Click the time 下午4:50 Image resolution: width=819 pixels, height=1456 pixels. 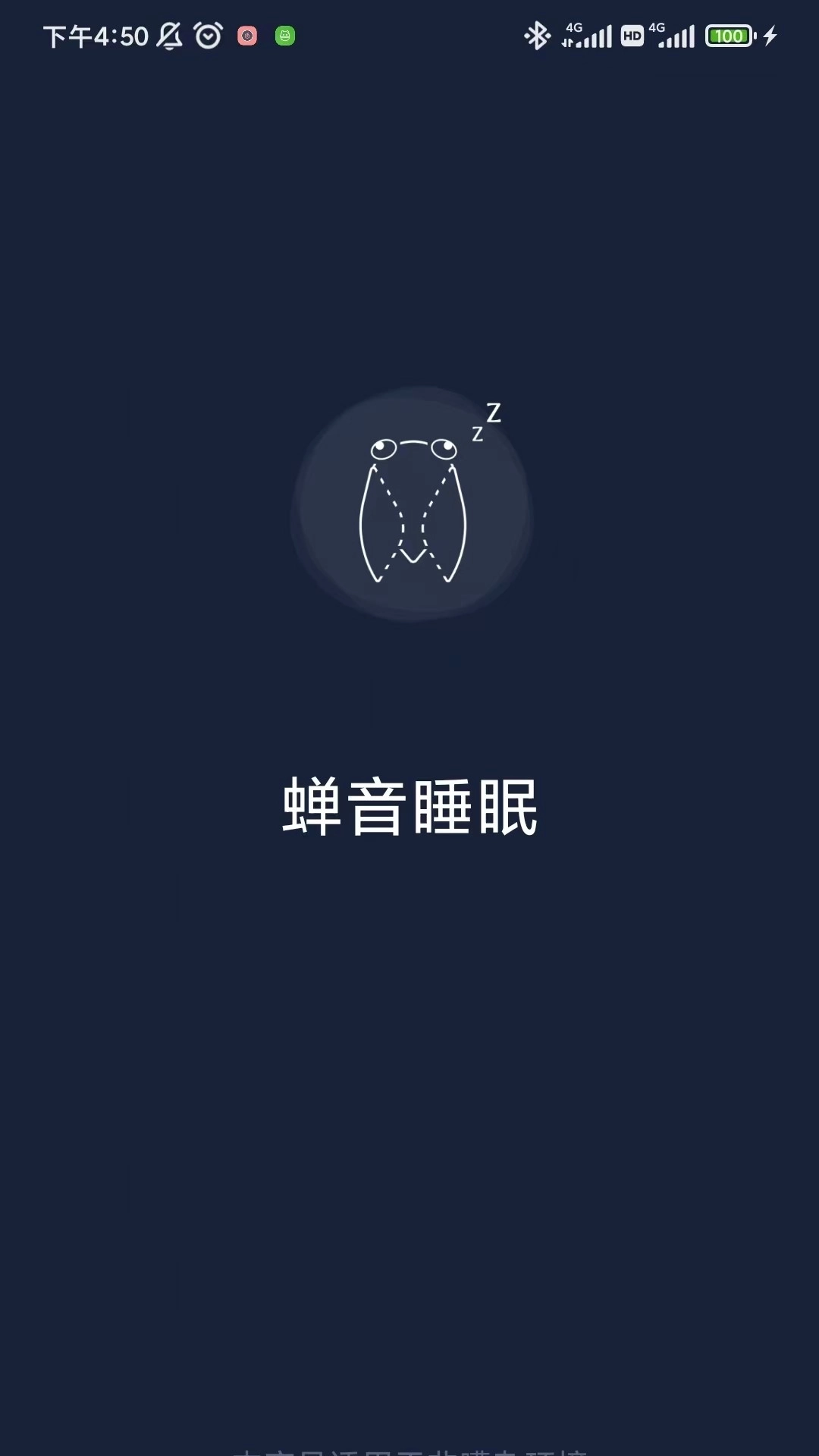click(x=93, y=36)
